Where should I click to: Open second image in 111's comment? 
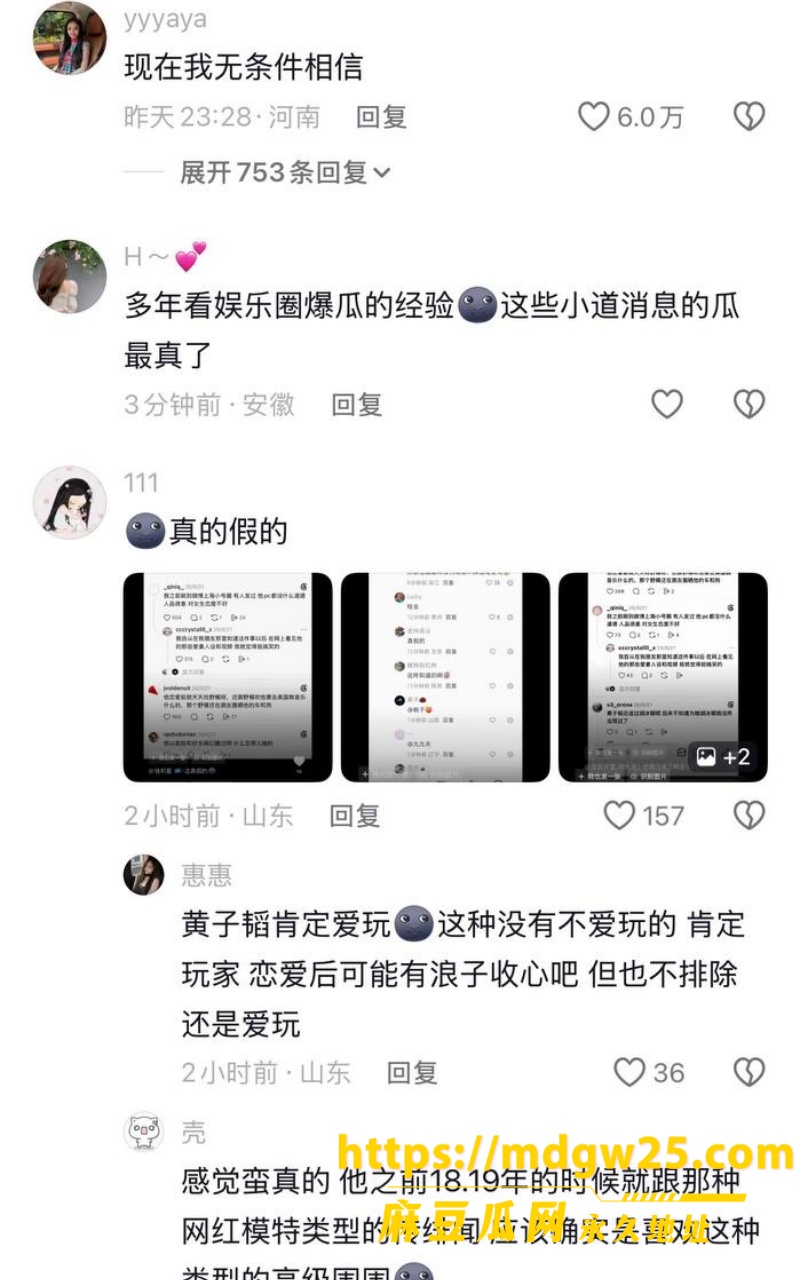[446, 677]
